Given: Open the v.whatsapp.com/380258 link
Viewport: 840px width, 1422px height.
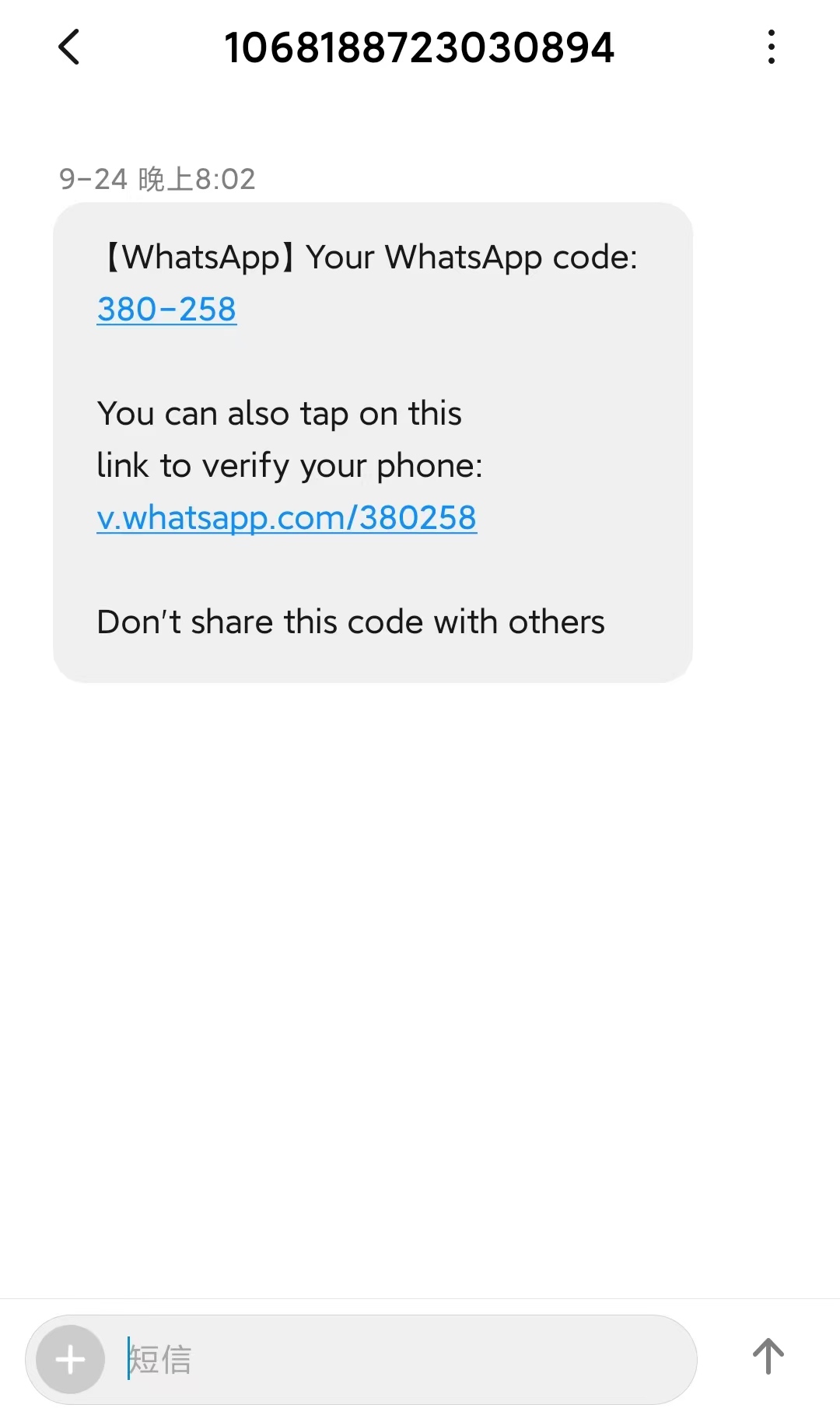Looking at the screenshot, I should [286, 517].
